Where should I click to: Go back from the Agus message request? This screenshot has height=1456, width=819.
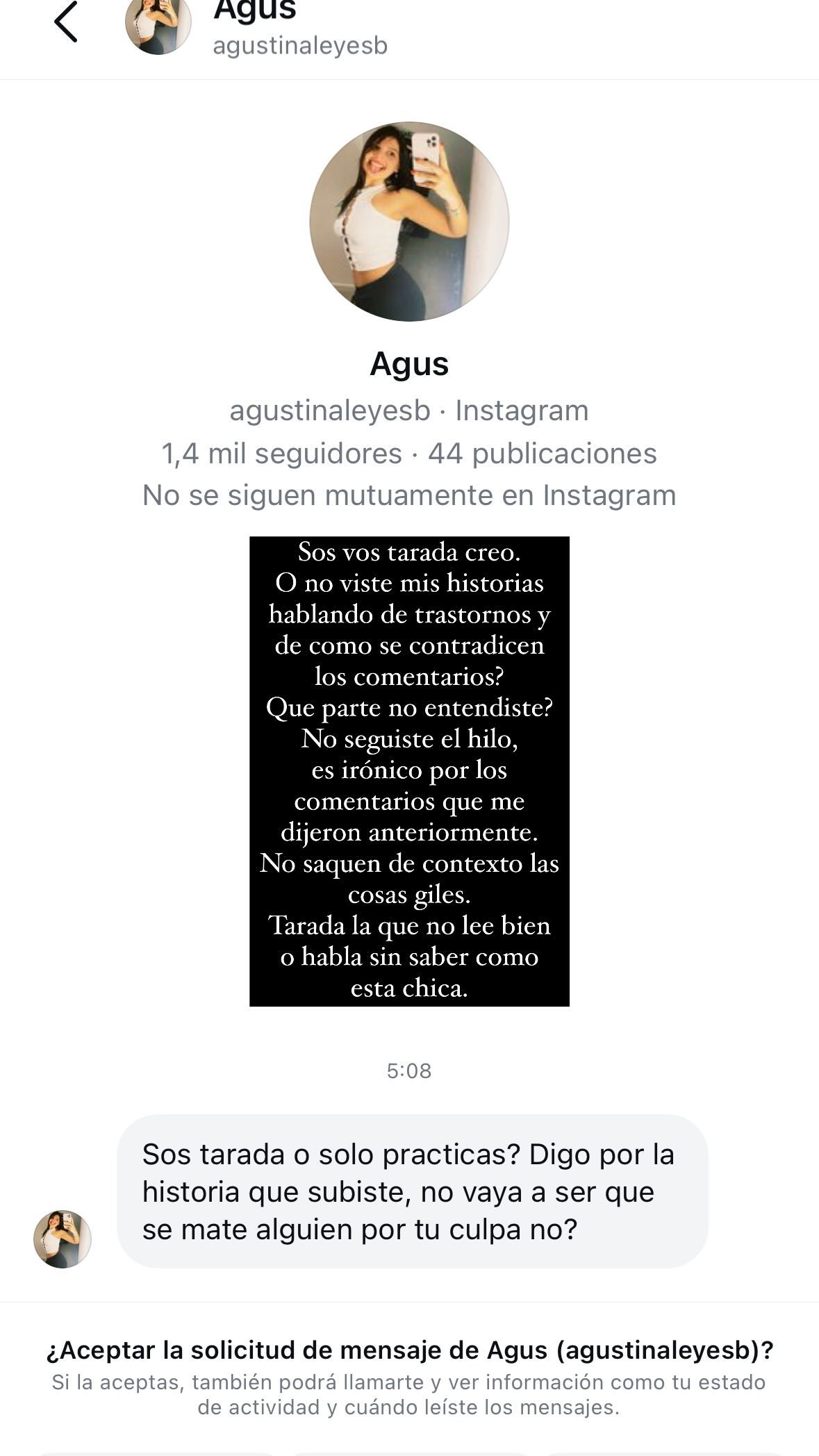pos(66,23)
